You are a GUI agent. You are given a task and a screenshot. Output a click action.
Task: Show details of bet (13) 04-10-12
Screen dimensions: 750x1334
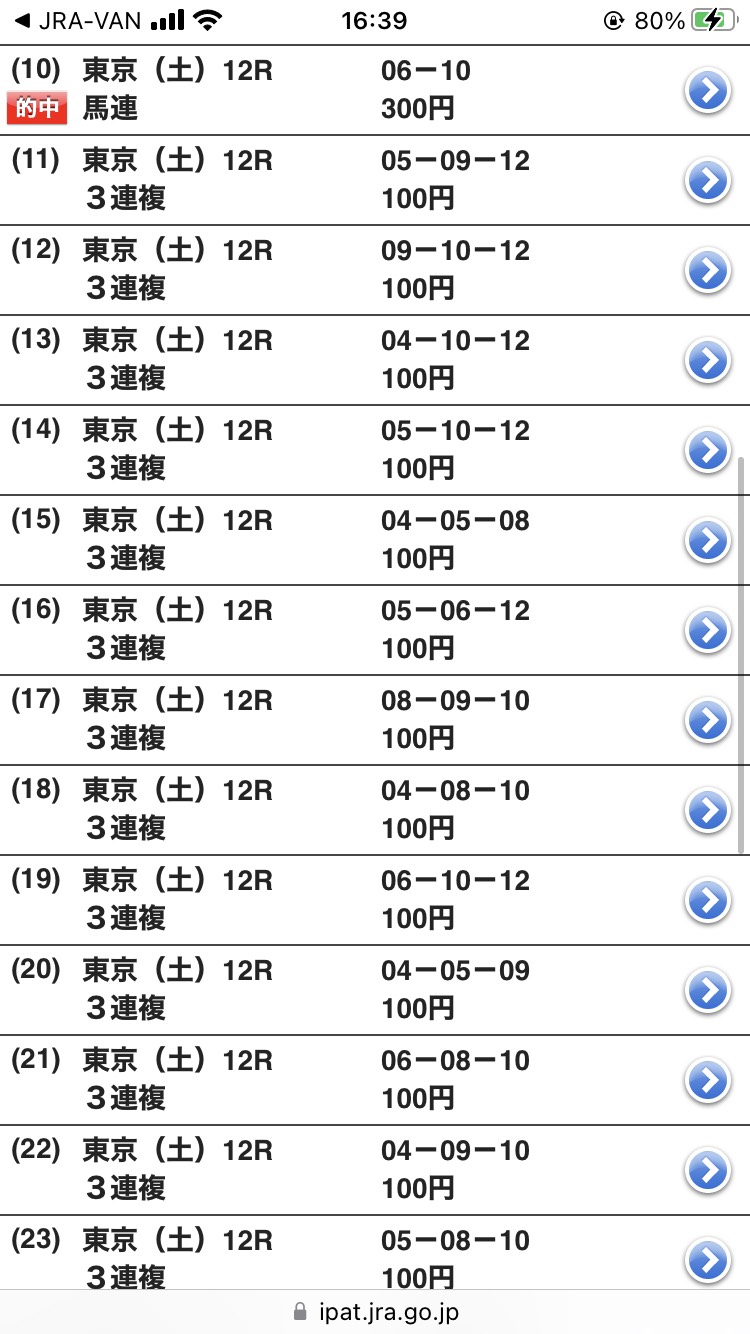point(707,361)
